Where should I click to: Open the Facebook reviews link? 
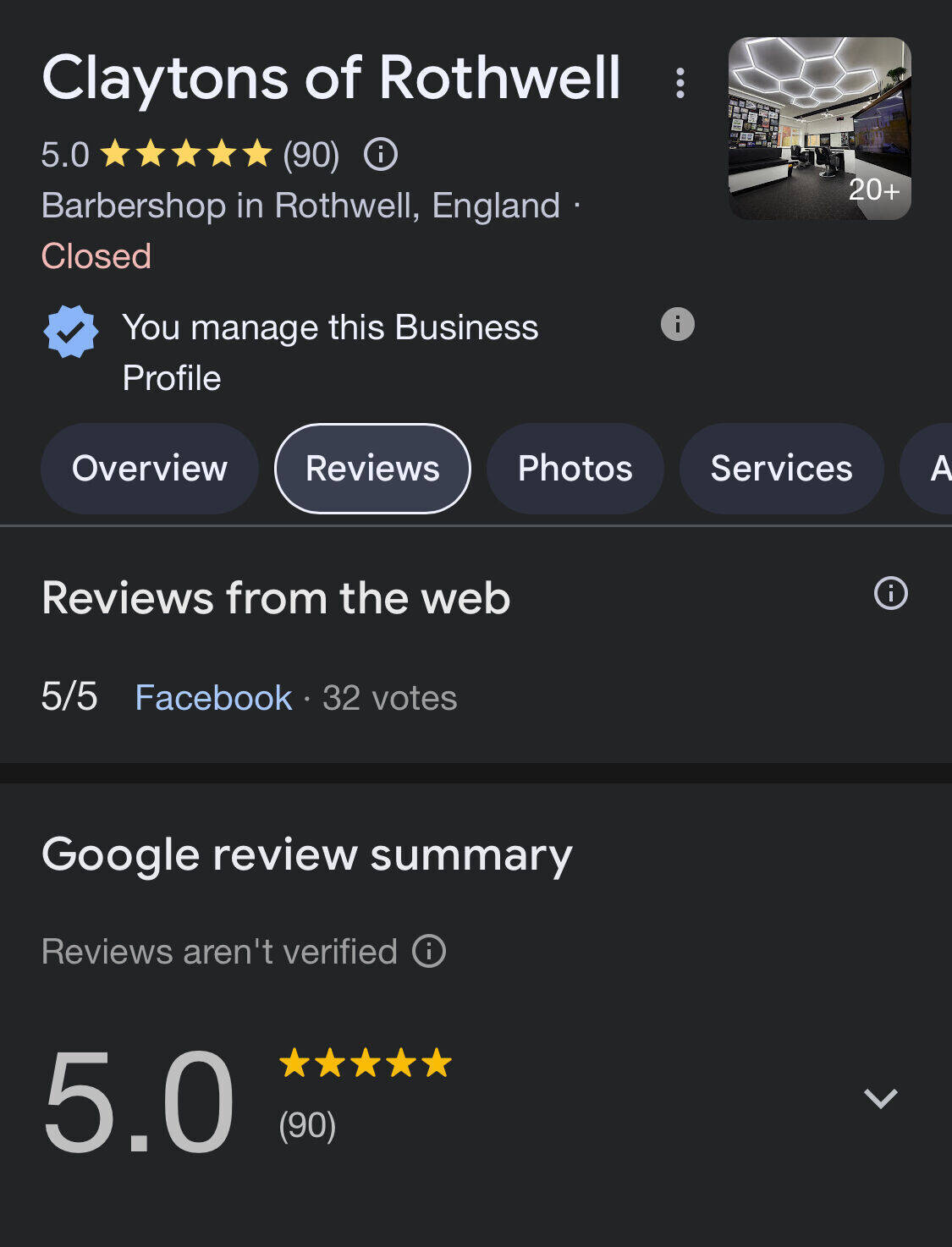[x=213, y=698]
